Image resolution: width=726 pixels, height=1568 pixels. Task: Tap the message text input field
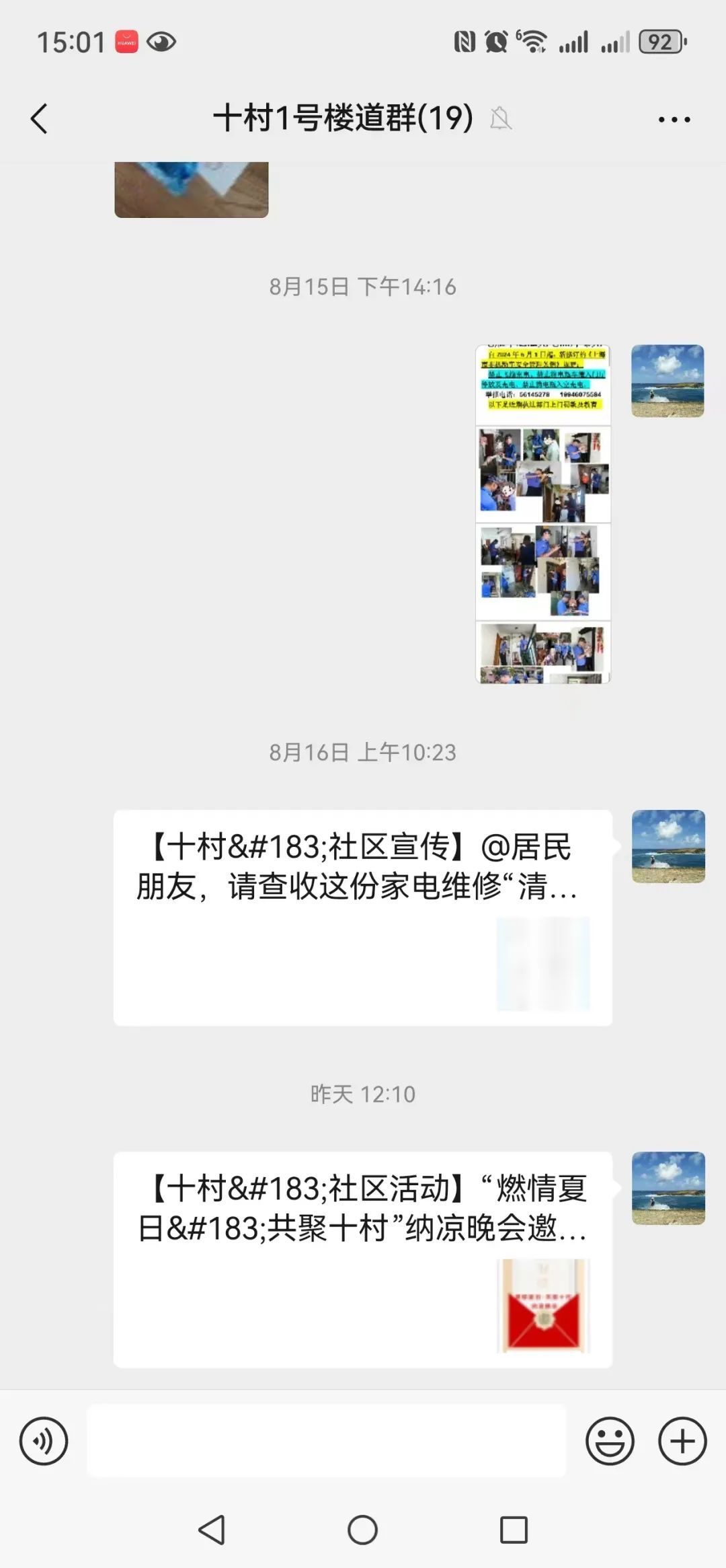click(x=326, y=1441)
